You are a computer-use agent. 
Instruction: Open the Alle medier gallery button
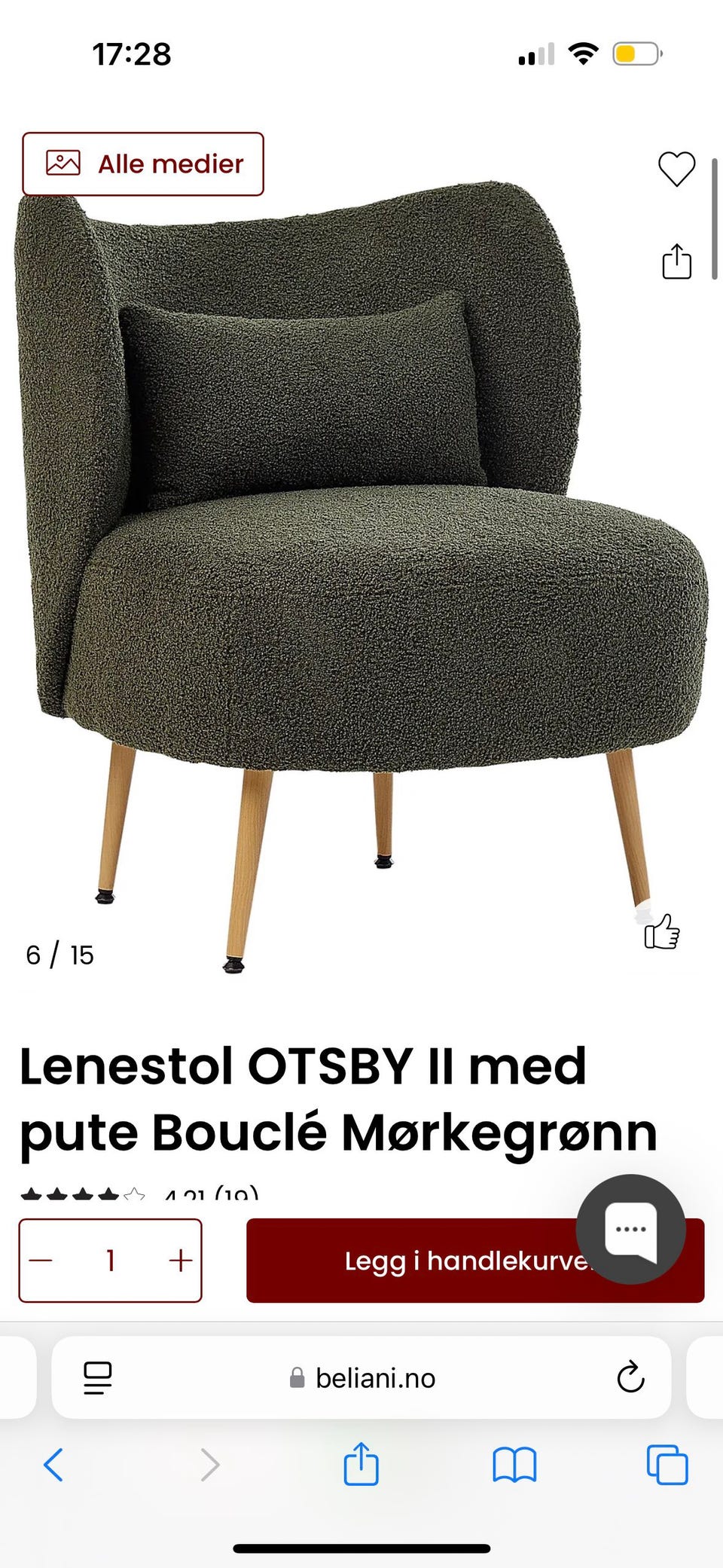[143, 164]
